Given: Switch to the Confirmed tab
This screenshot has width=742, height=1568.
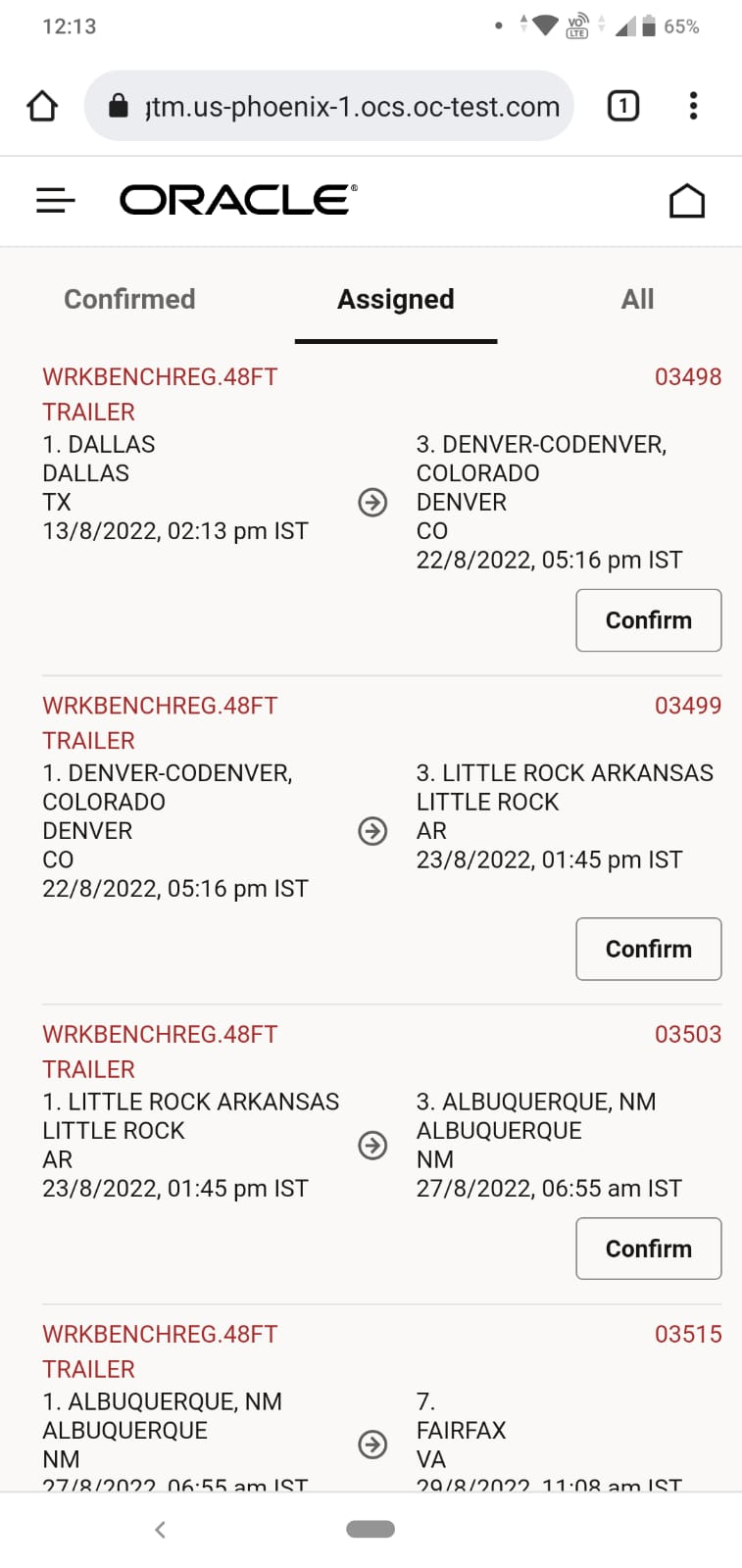Looking at the screenshot, I should (x=129, y=299).
